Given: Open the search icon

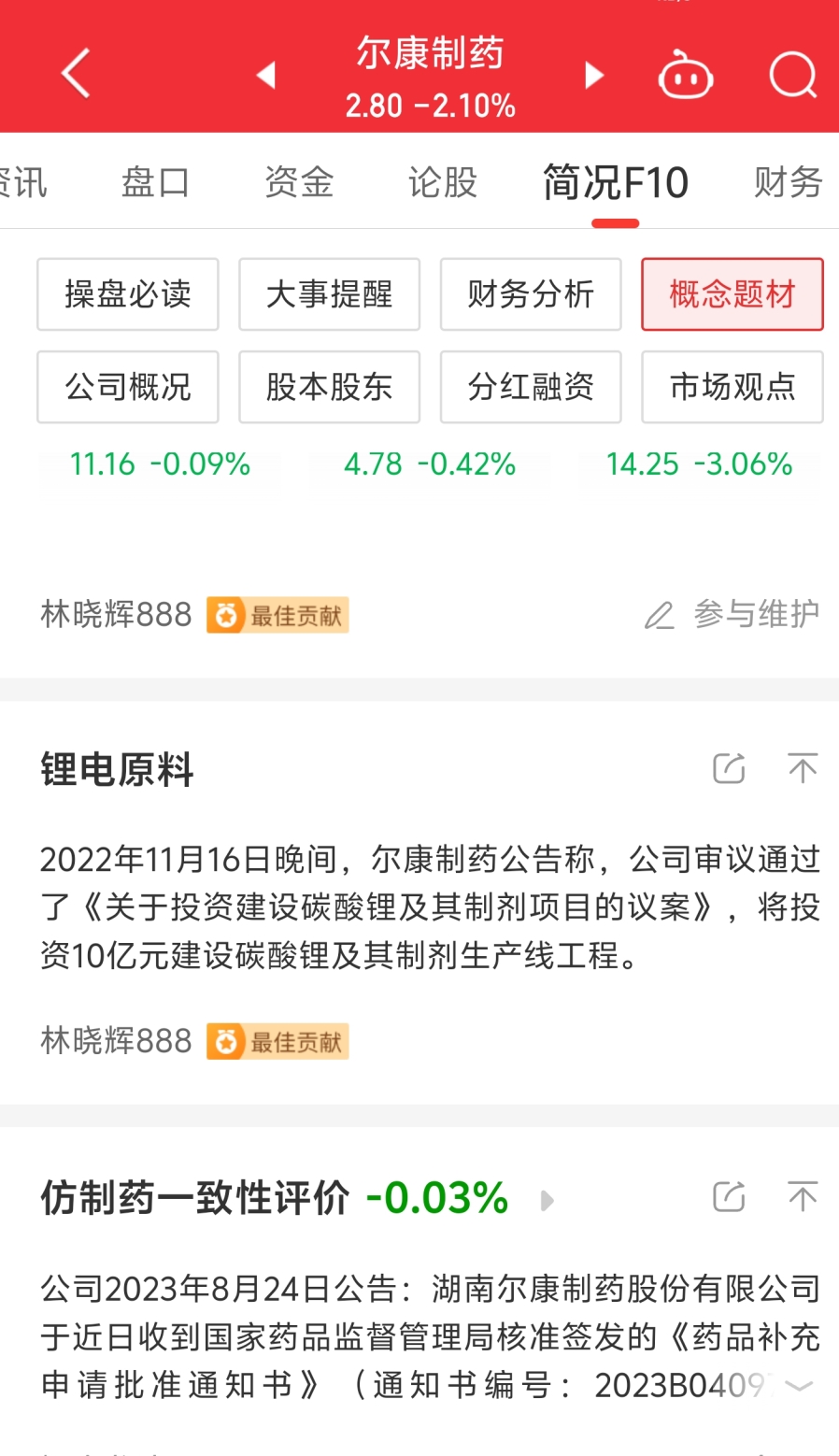Looking at the screenshot, I should (792, 75).
